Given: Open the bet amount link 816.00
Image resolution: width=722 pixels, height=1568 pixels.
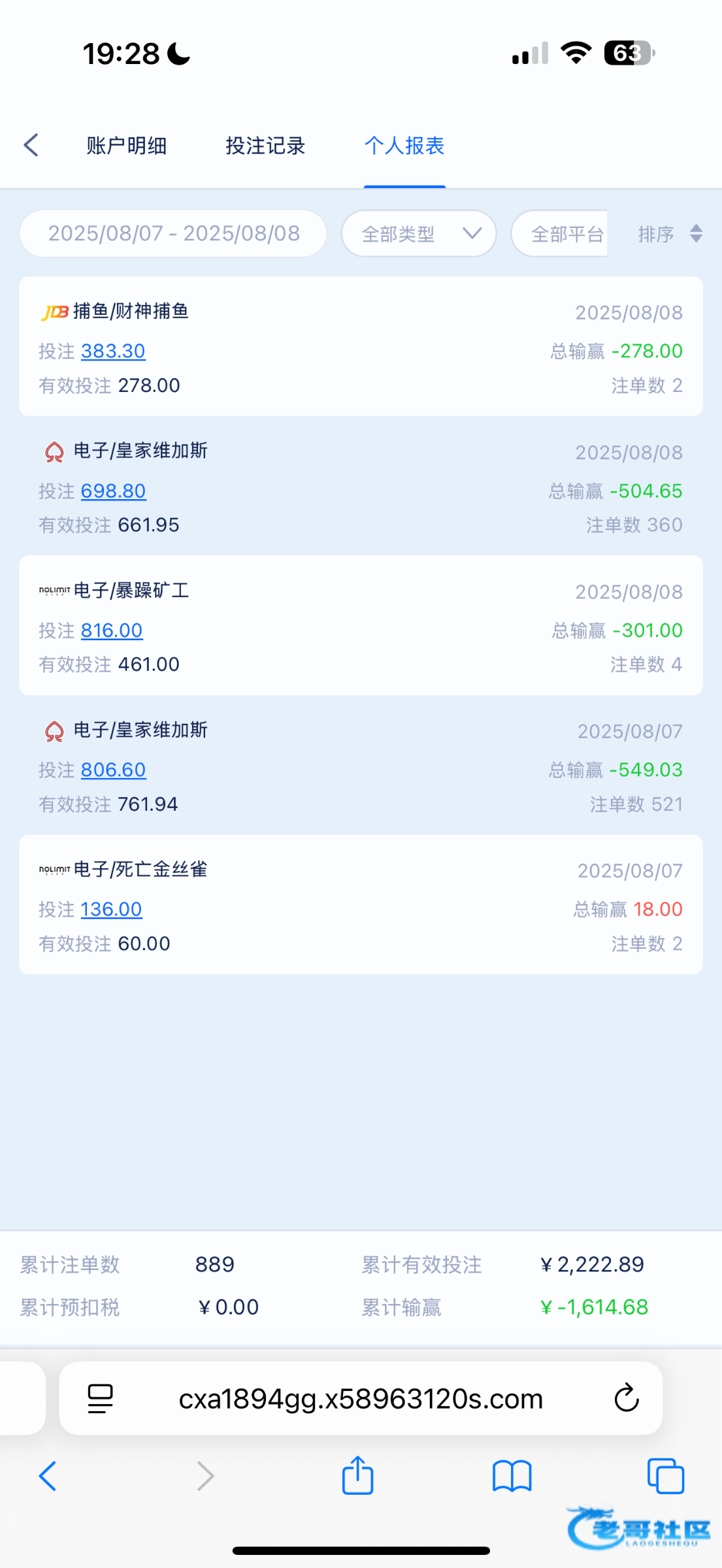Looking at the screenshot, I should coord(112,630).
